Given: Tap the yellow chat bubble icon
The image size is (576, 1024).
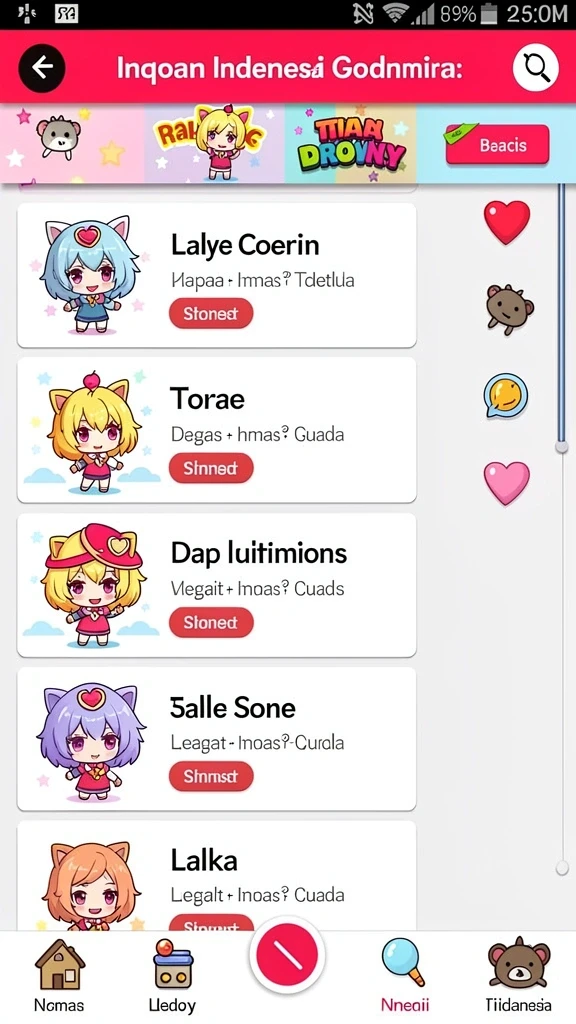Looking at the screenshot, I should [505, 396].
